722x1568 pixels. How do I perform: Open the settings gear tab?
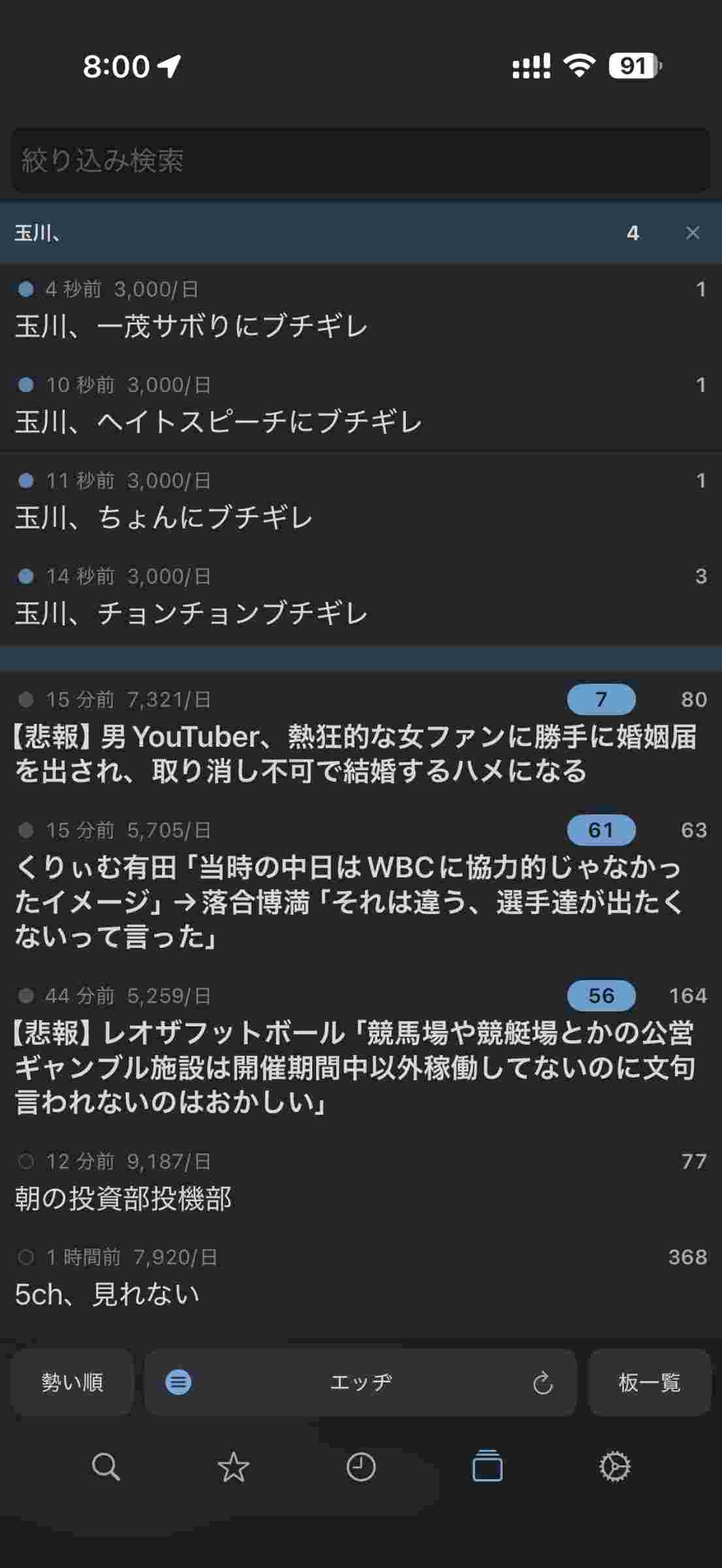[615, 1467]
